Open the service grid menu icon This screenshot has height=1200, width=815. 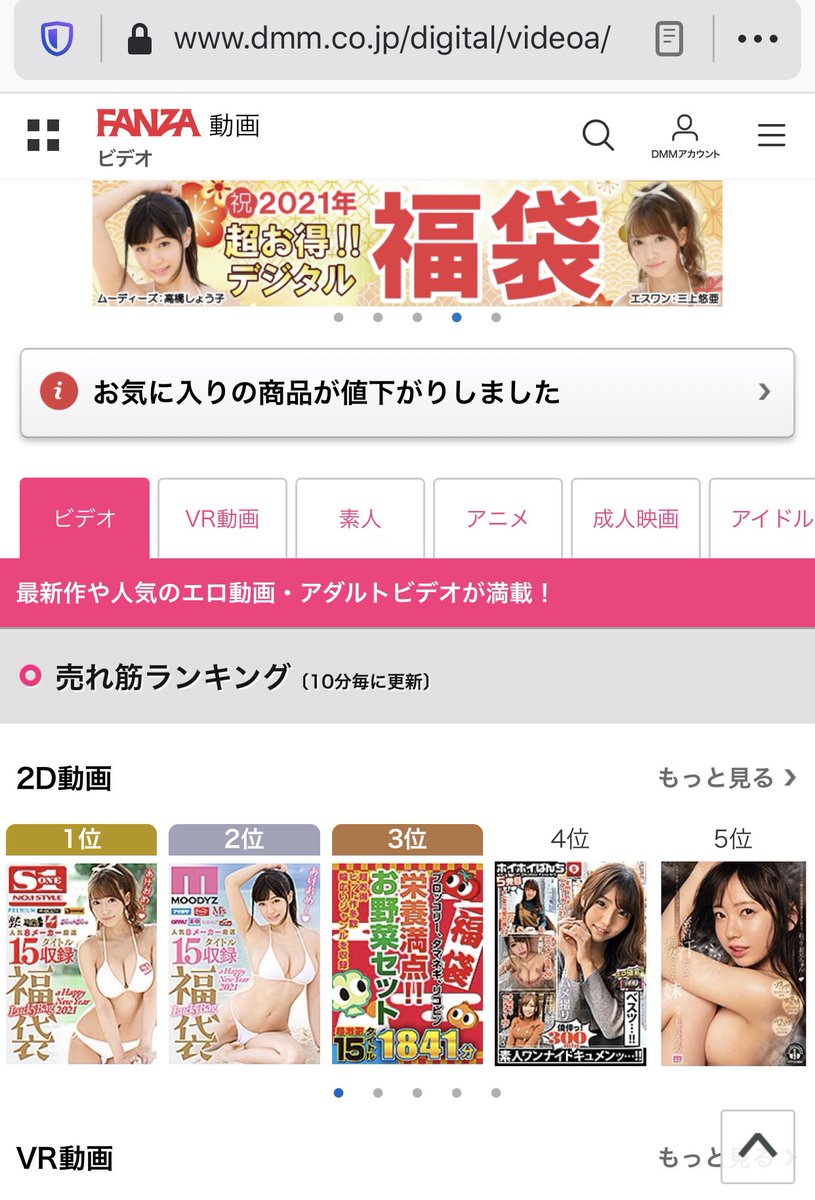pos(43,134)
